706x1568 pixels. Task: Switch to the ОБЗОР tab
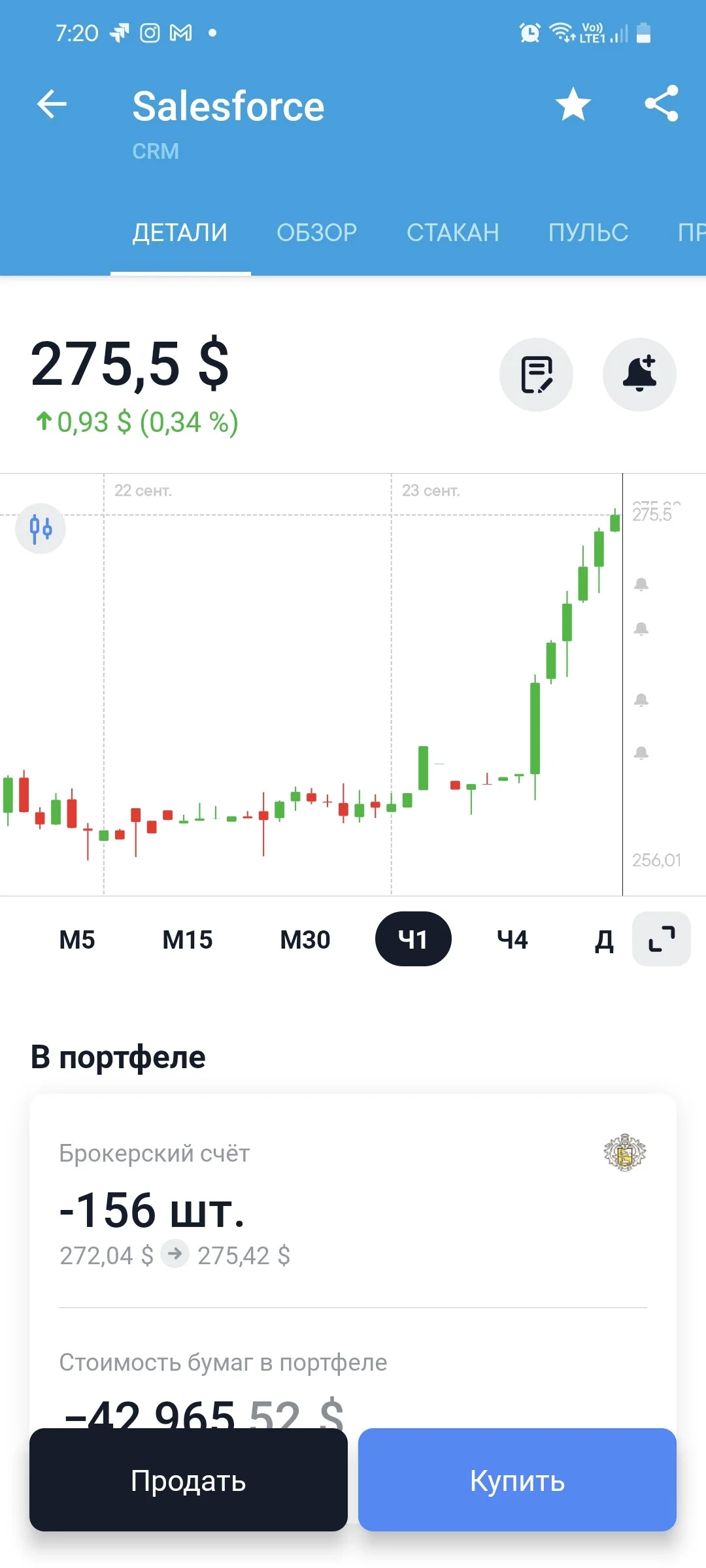pos(317,233)
